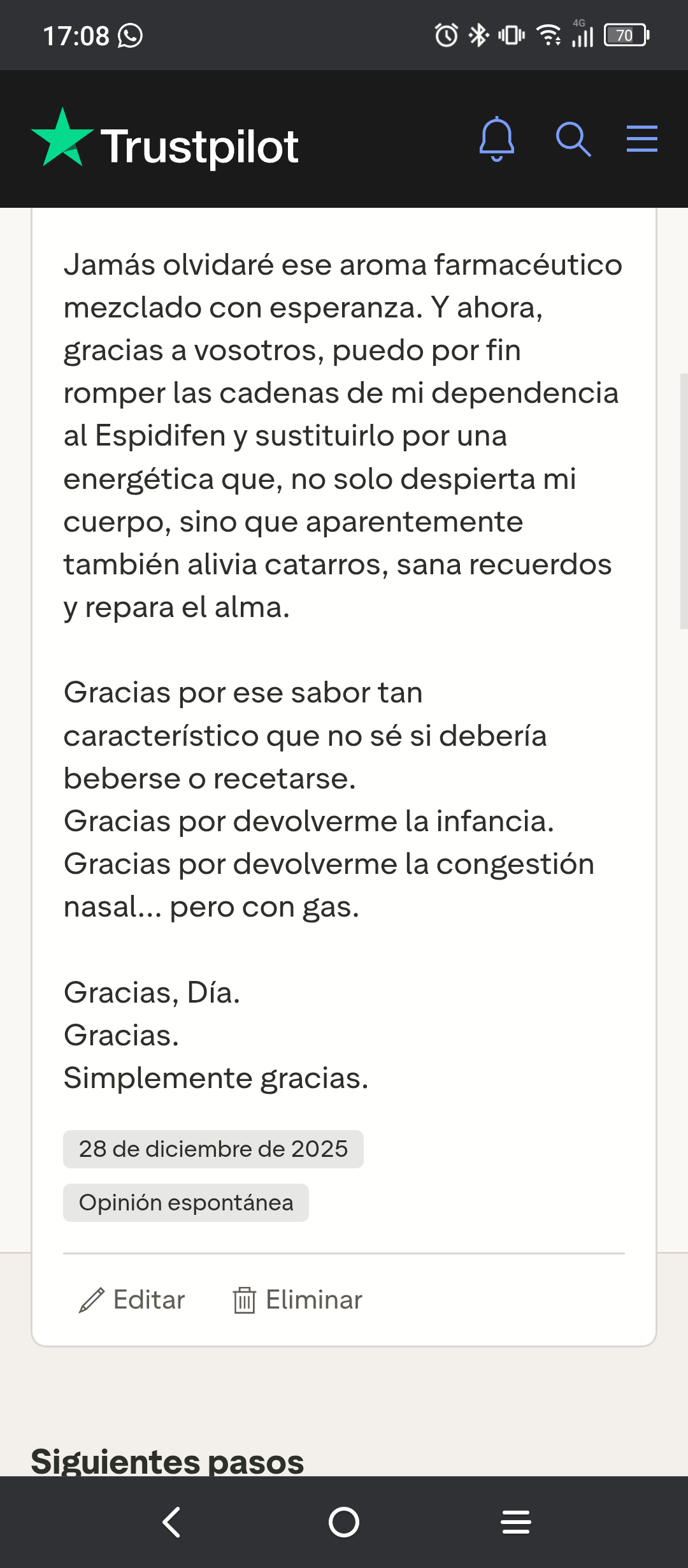Open the hamburger menu
This screenshot has height=1568, width=688.
tap(641, 139)
